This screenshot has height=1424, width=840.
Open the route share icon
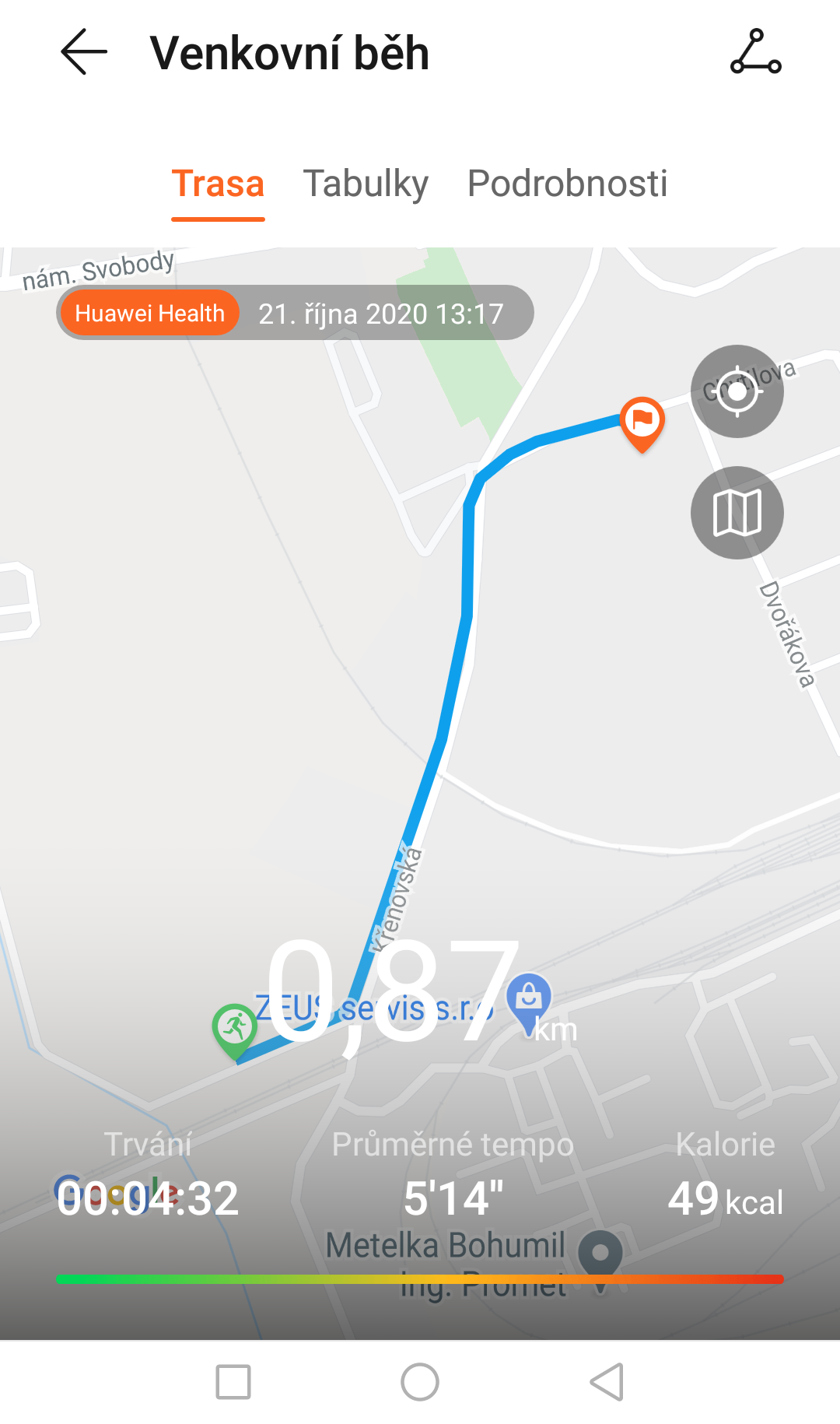(755, 52)
